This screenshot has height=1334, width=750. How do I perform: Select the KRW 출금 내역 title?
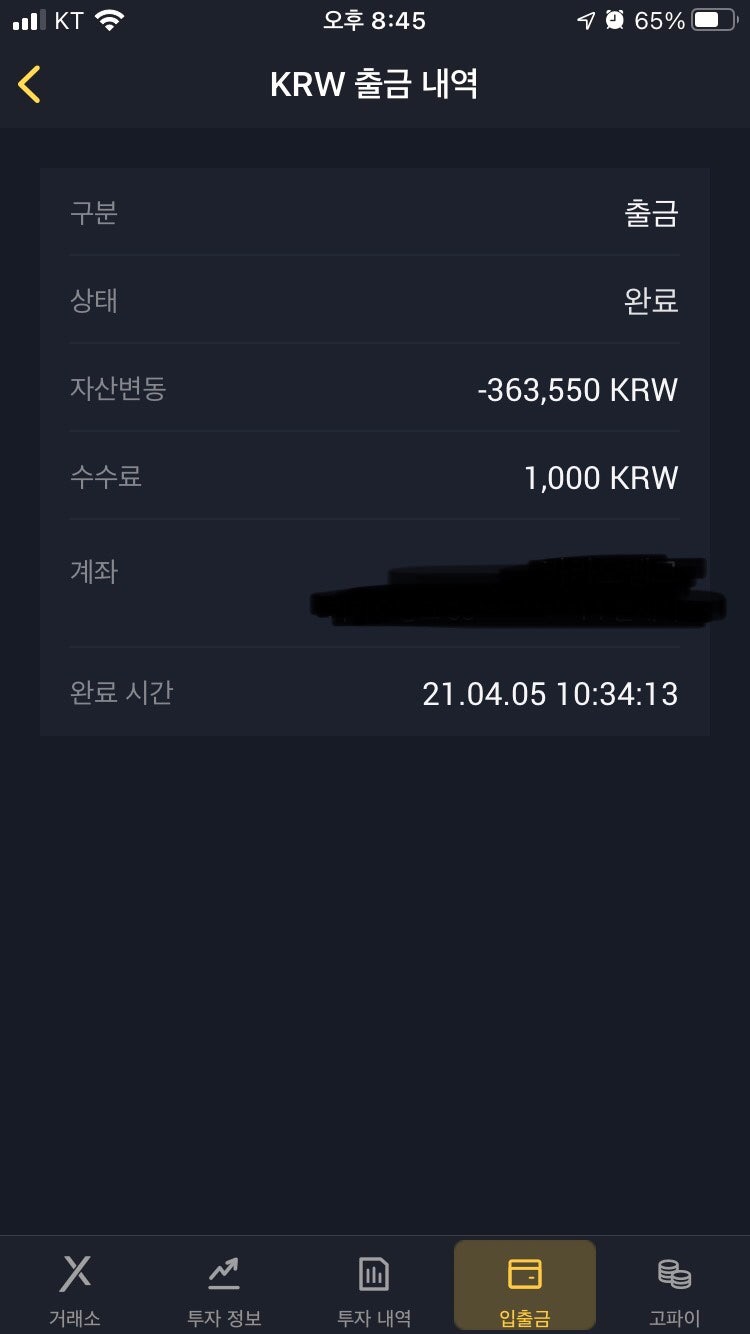[375, 85]
